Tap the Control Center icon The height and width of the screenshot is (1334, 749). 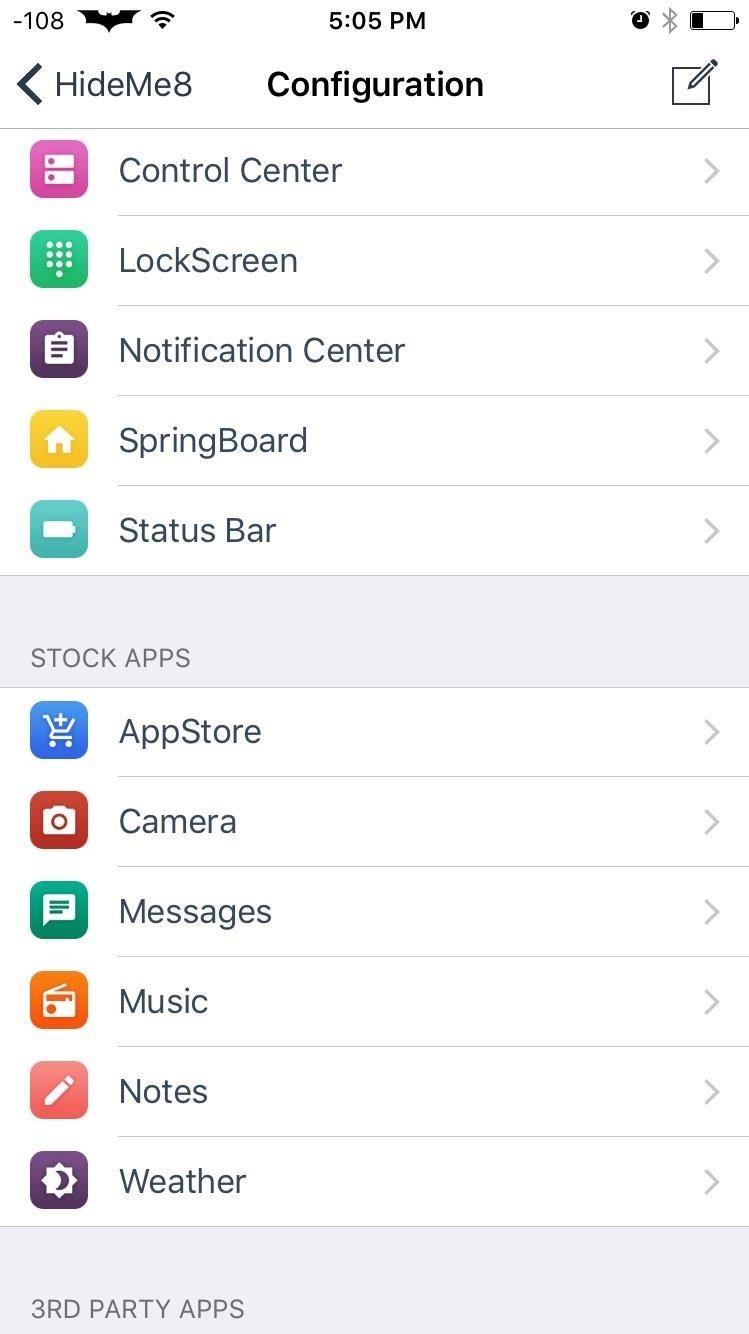pos(59,170)
